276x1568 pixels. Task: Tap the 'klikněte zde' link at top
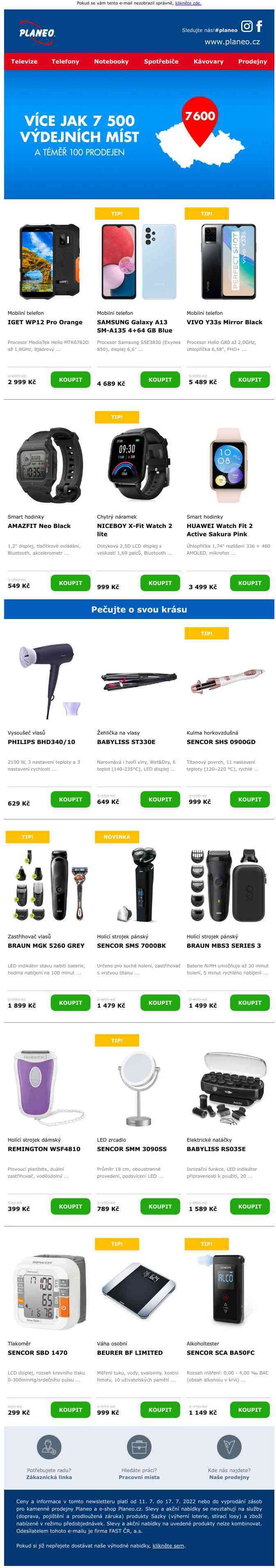tap(188, 3)
